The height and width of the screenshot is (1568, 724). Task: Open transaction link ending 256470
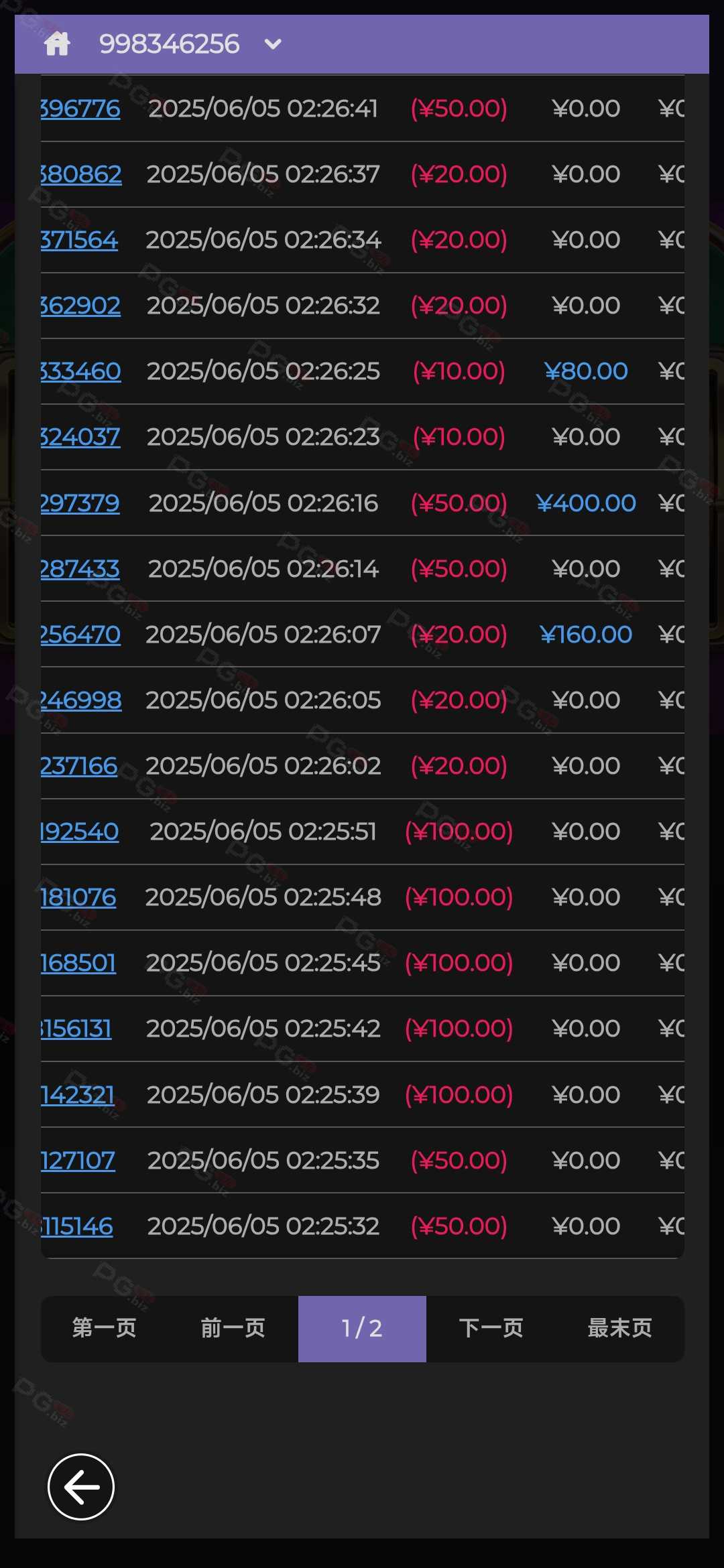click(x=80, y=635)
